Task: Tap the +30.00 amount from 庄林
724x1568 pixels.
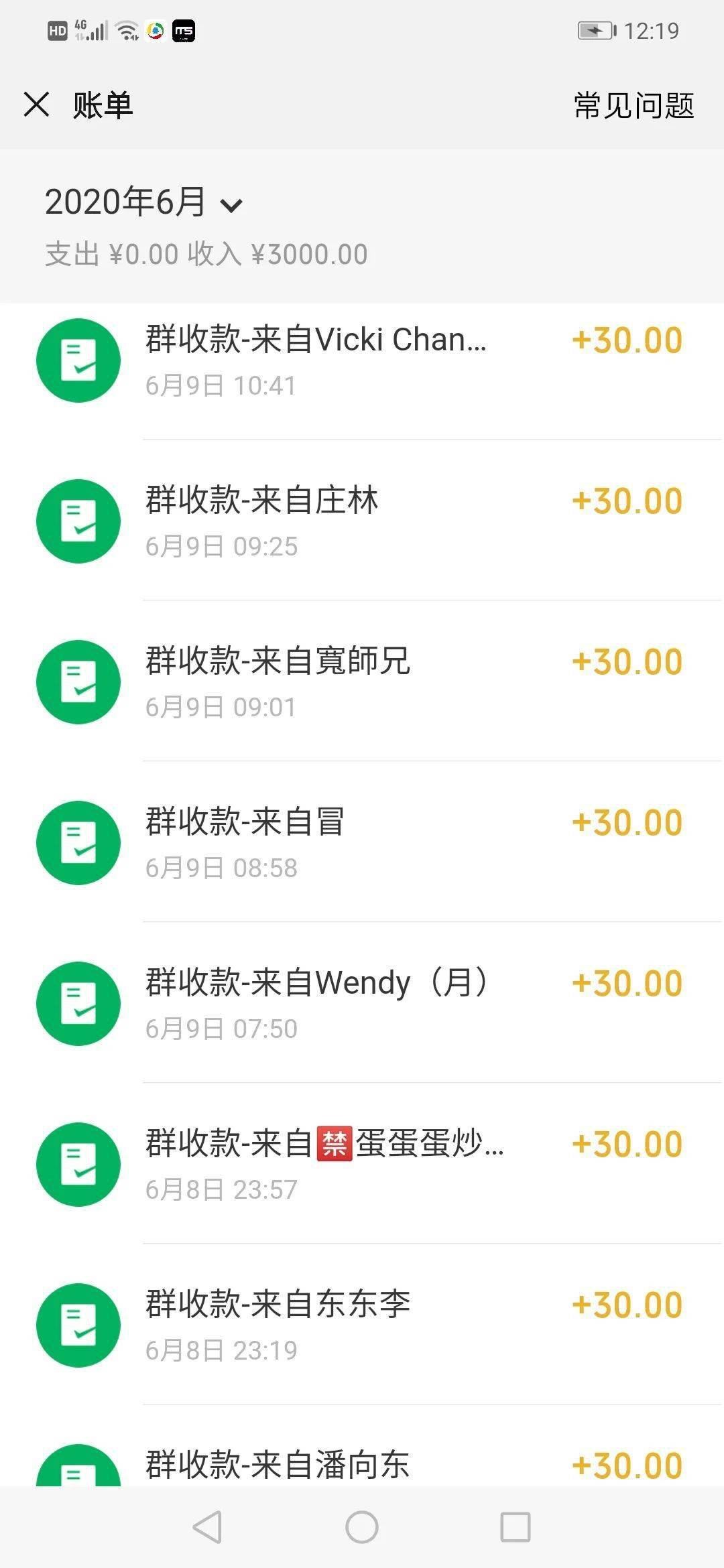Action: click(627, 499)
